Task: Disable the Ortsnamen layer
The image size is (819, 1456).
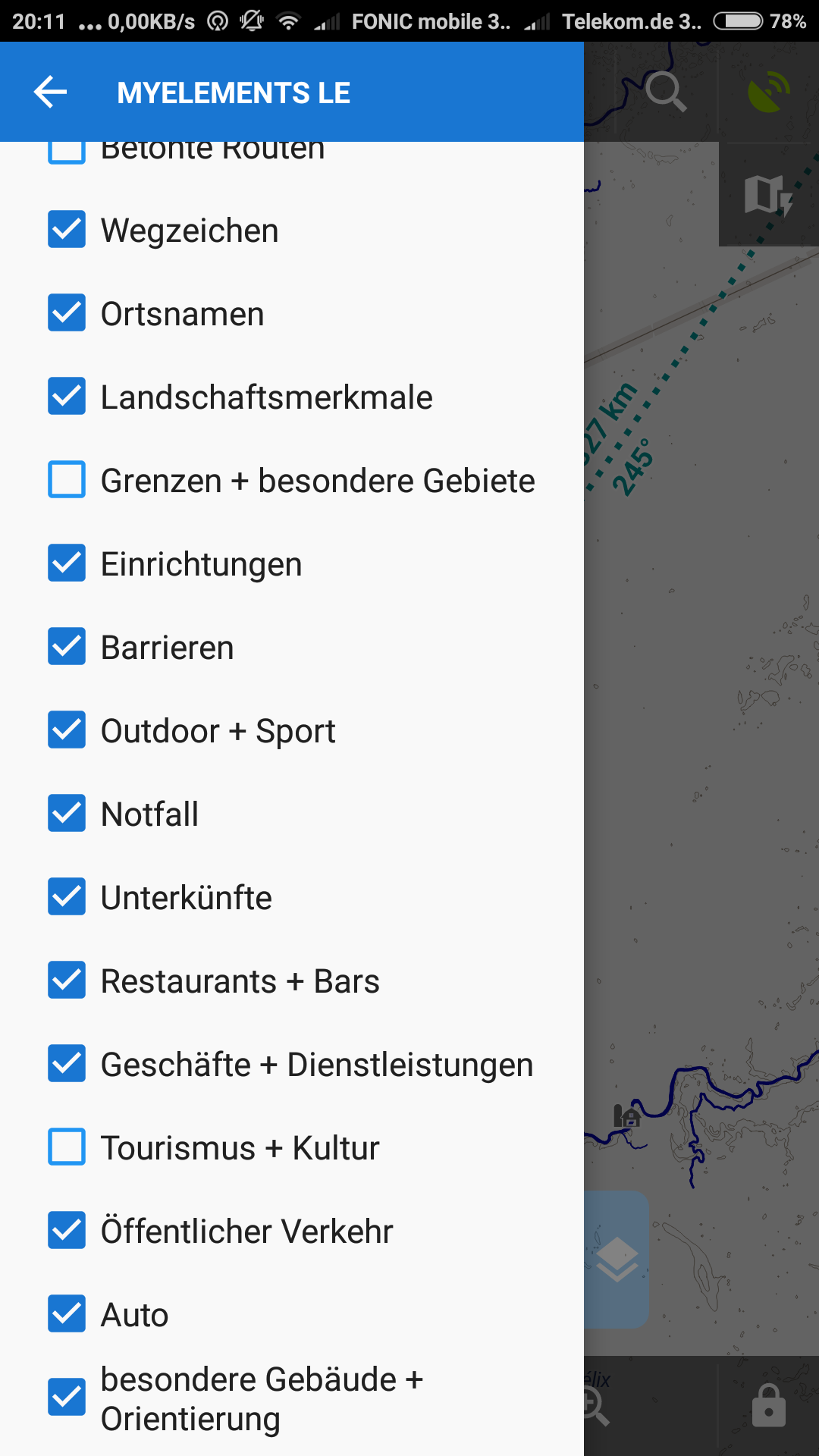Action: coord(67,313)
